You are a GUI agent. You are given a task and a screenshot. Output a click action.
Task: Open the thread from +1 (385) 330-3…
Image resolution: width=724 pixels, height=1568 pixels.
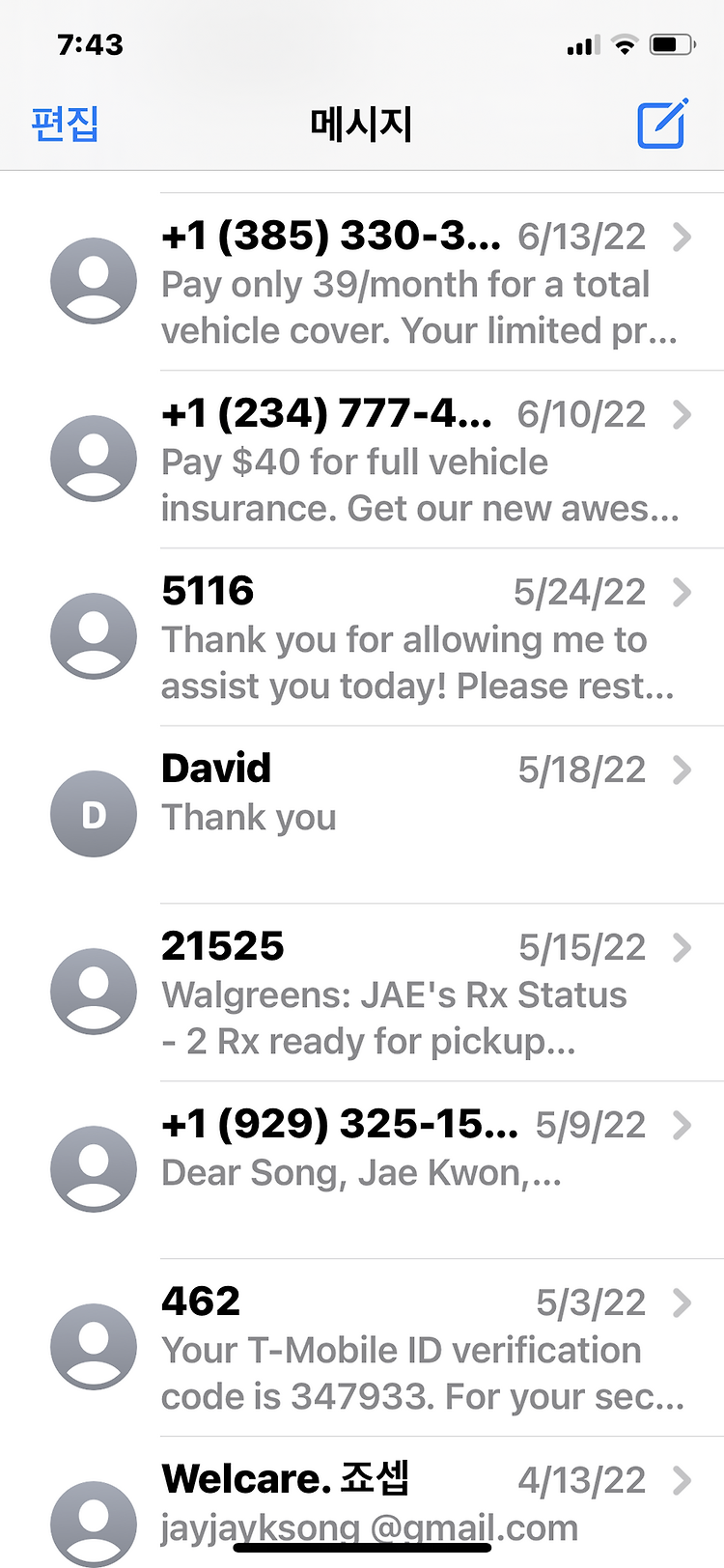[362, 281]
